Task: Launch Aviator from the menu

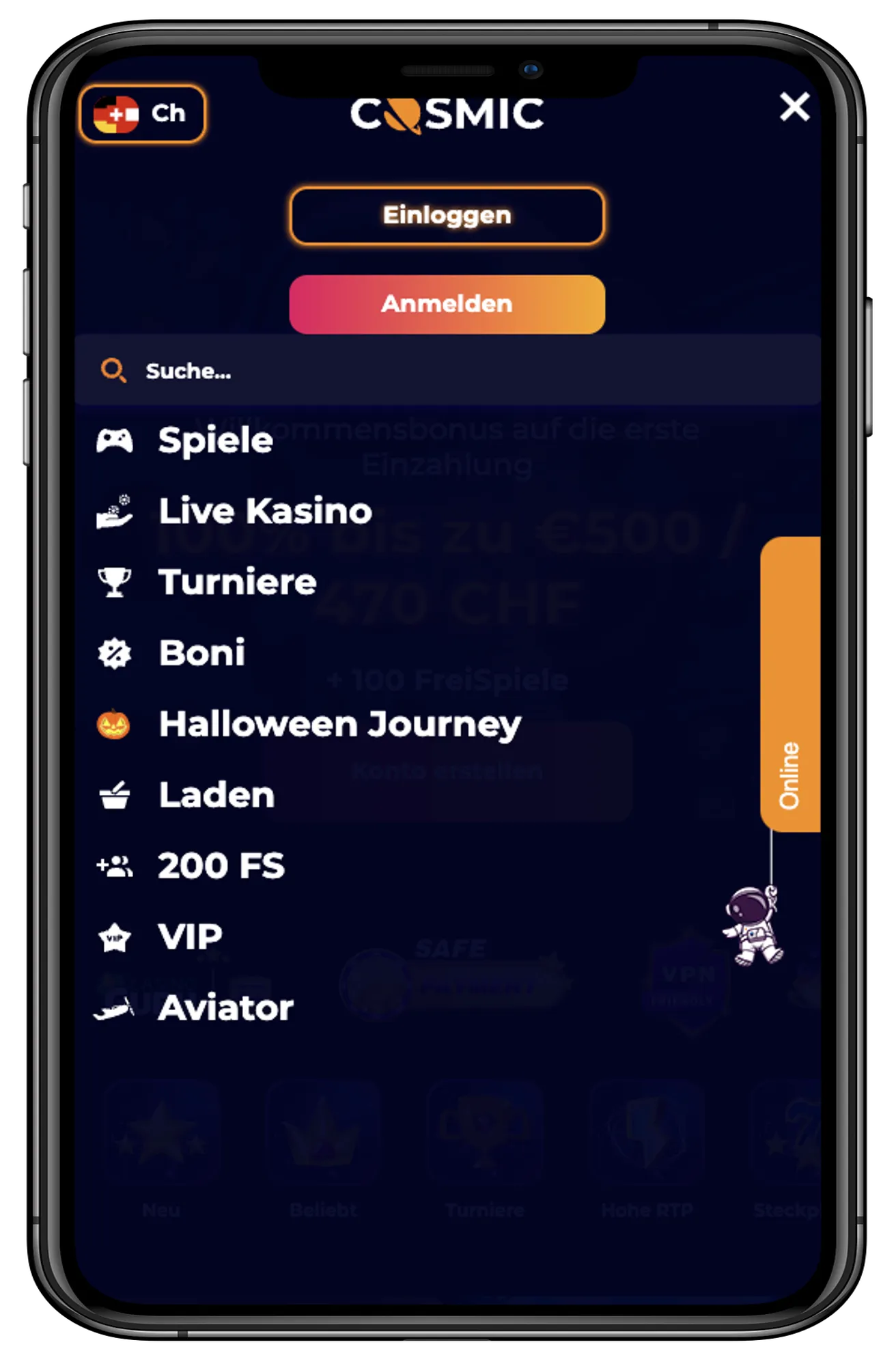Action: (x=225, y=1008)
